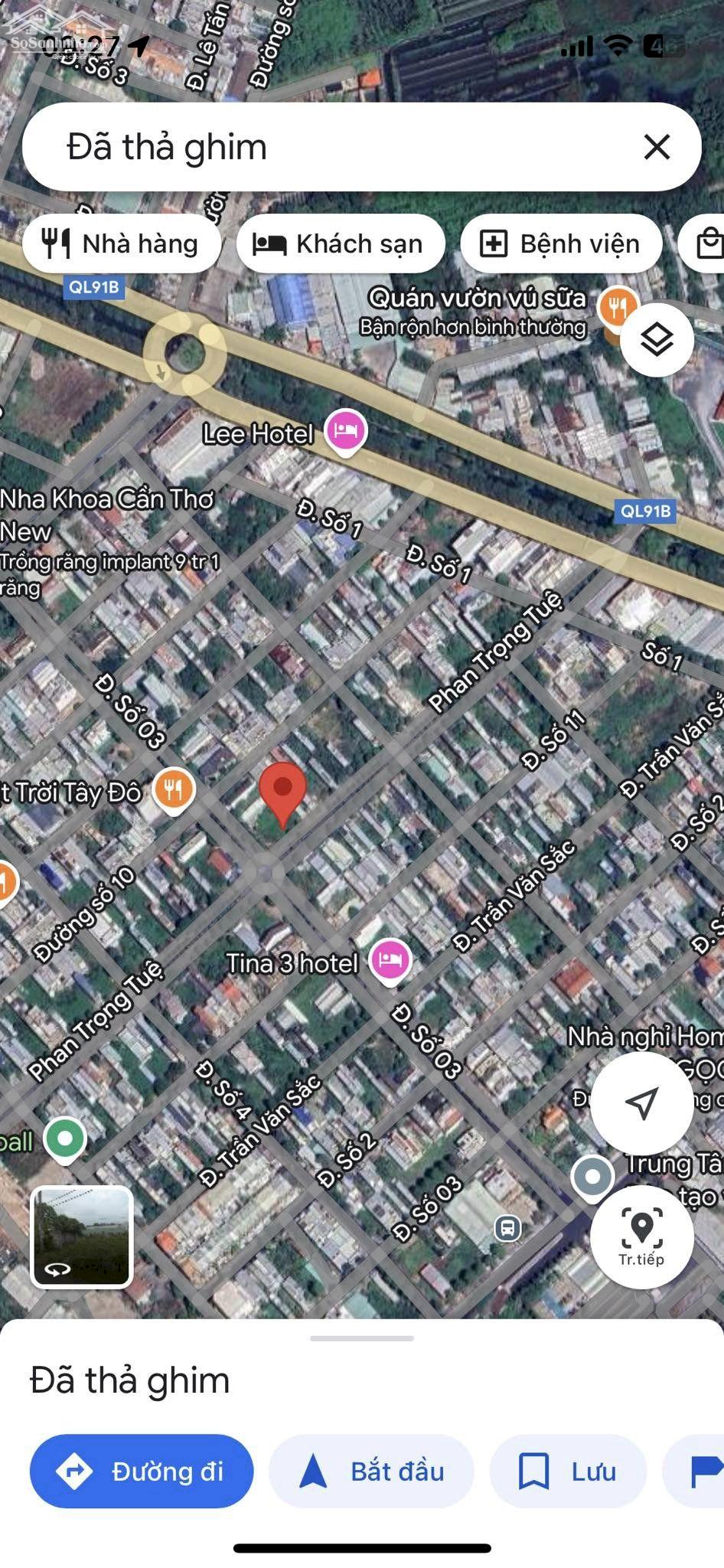This screenshot has width=724, height=1568.
Task: Save this pin with Lưu
Action: pos(568,1471)
